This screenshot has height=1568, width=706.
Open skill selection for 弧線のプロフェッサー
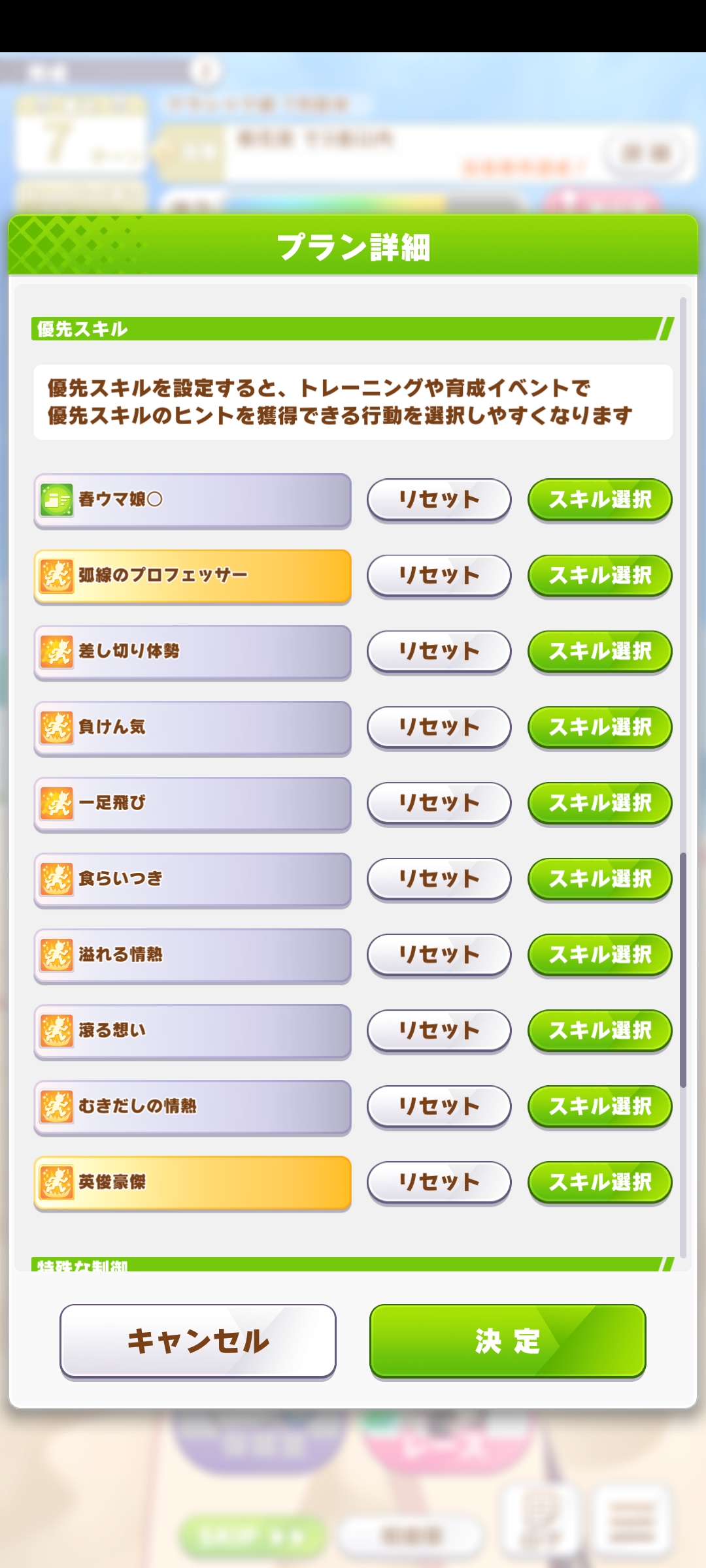click(x=600, y=576)
